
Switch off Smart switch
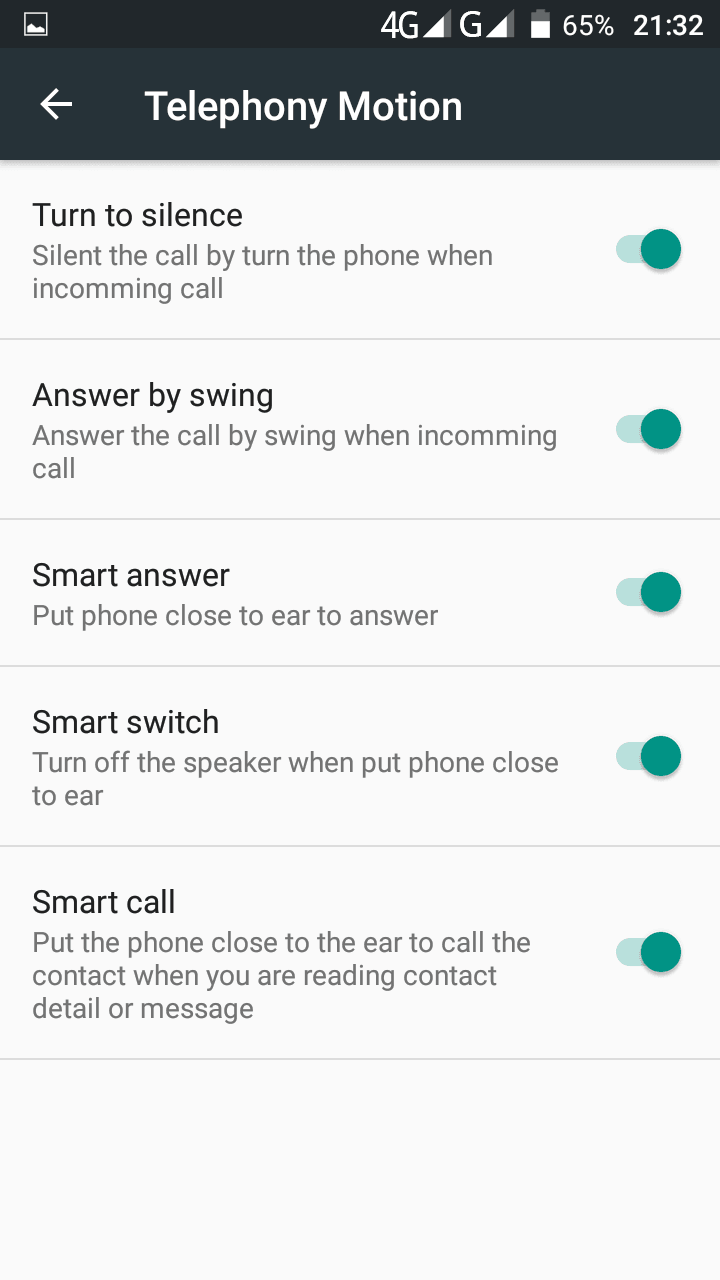pos(648,756)
